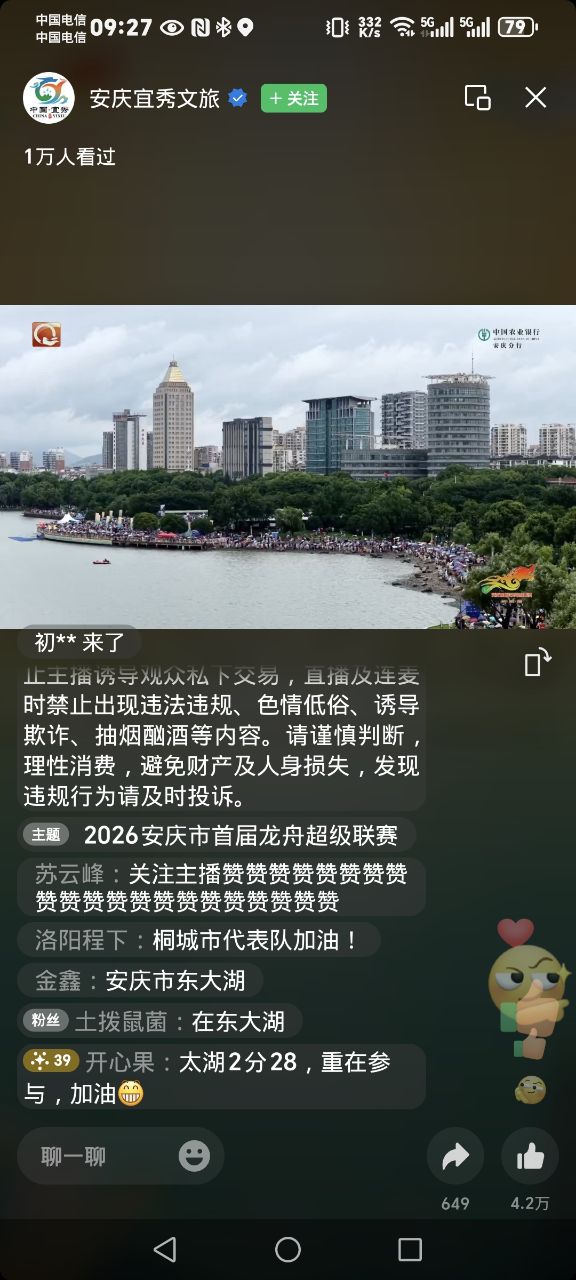576x1280 pixels.
Task: Share this live stream
Action: [x=455, y=1157]
